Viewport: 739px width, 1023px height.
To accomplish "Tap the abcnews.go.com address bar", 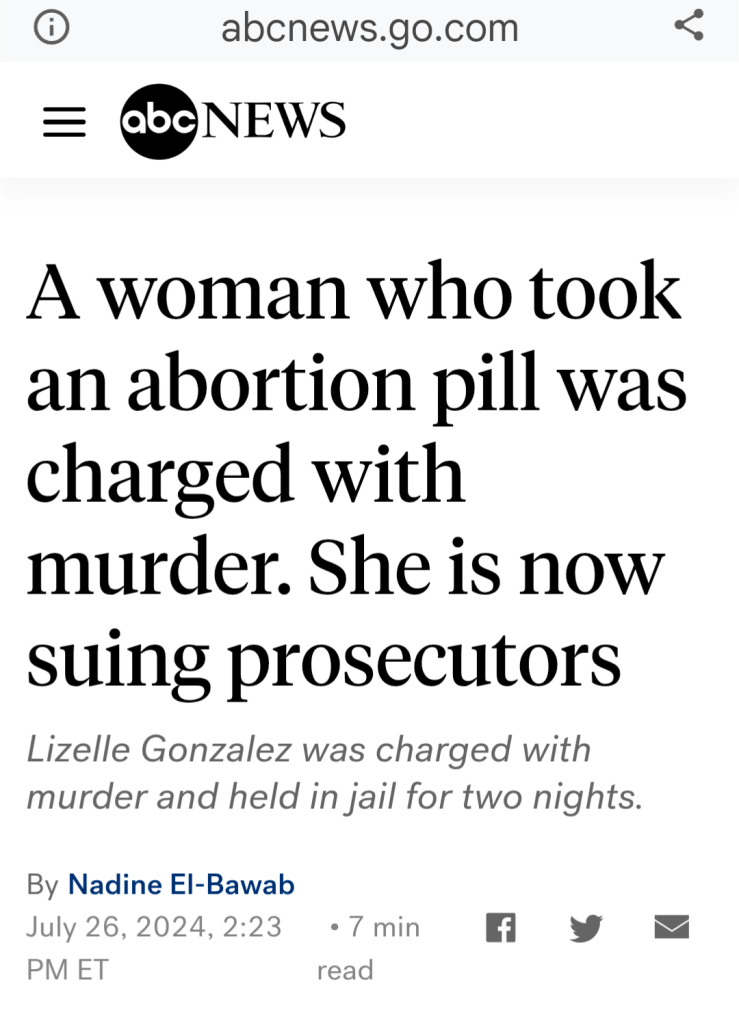I will (369, 28).
